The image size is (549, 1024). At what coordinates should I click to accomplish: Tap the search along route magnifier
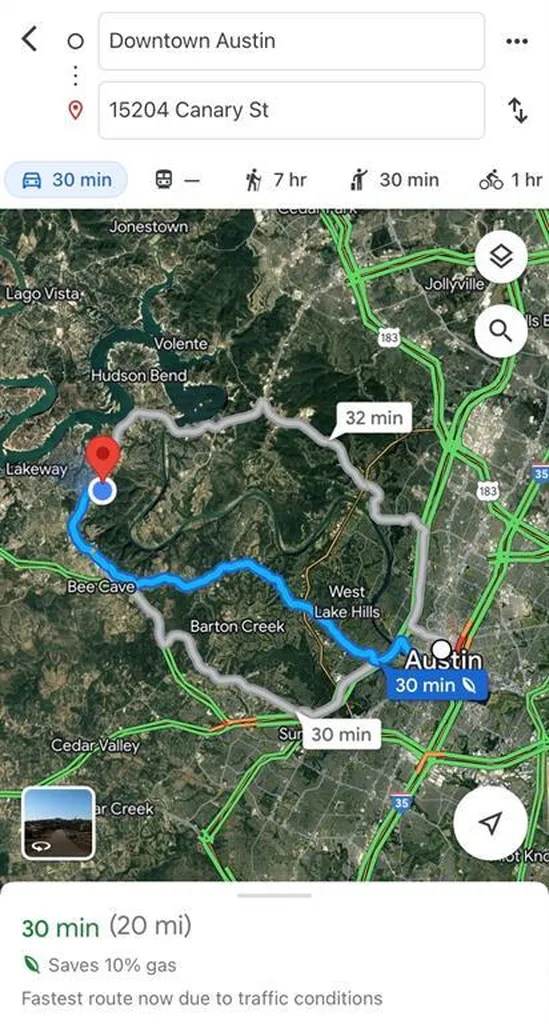point(501,331)
